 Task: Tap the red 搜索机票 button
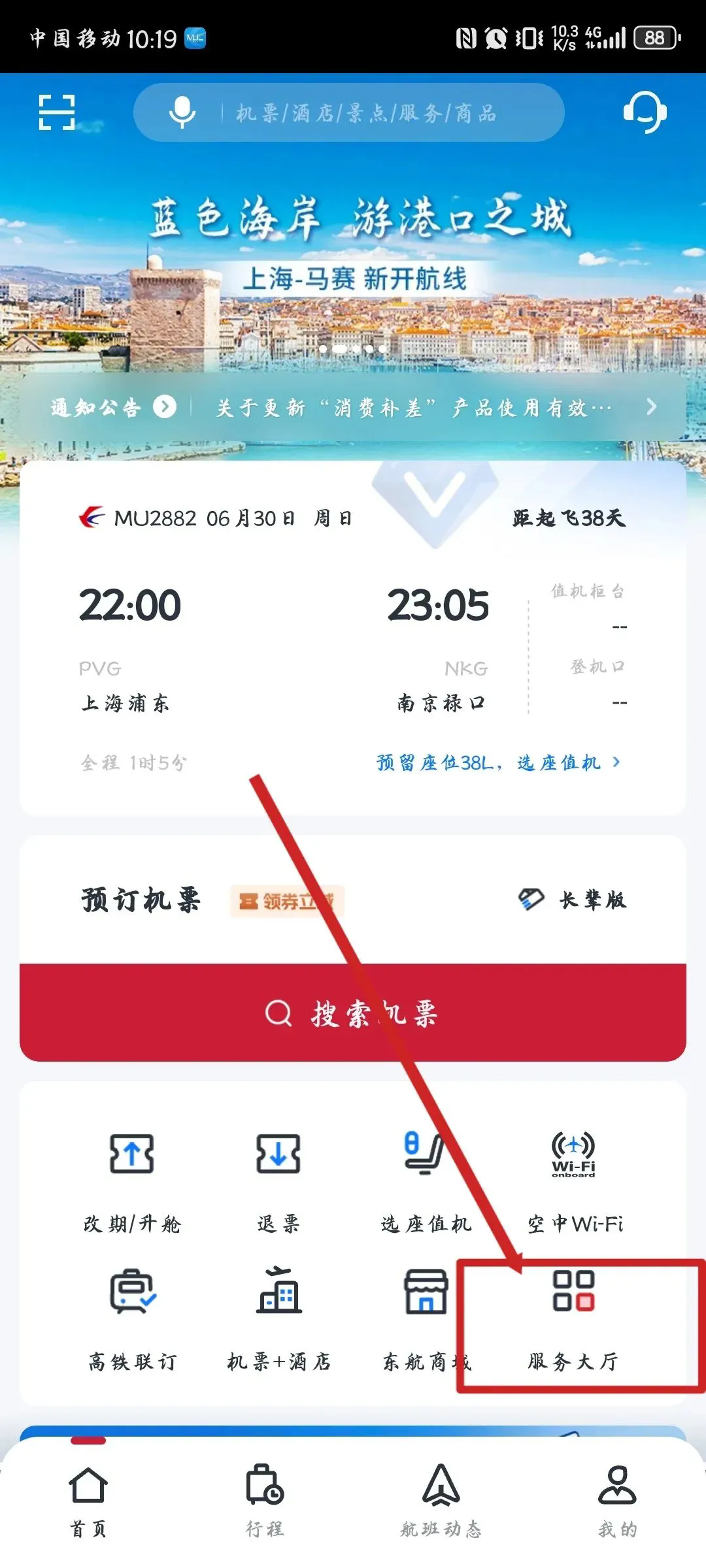[353, 1013]
